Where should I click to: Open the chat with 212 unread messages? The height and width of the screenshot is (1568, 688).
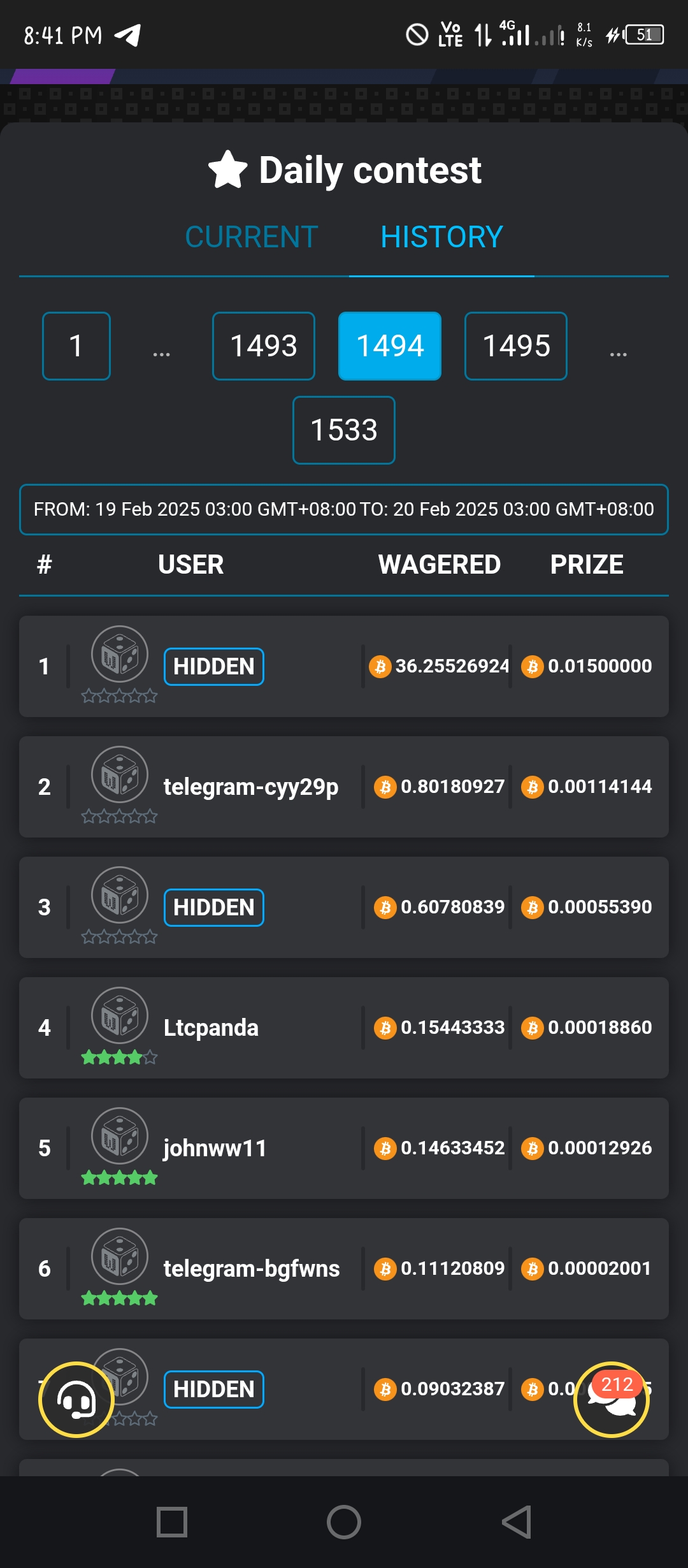tap(612, 1400)
